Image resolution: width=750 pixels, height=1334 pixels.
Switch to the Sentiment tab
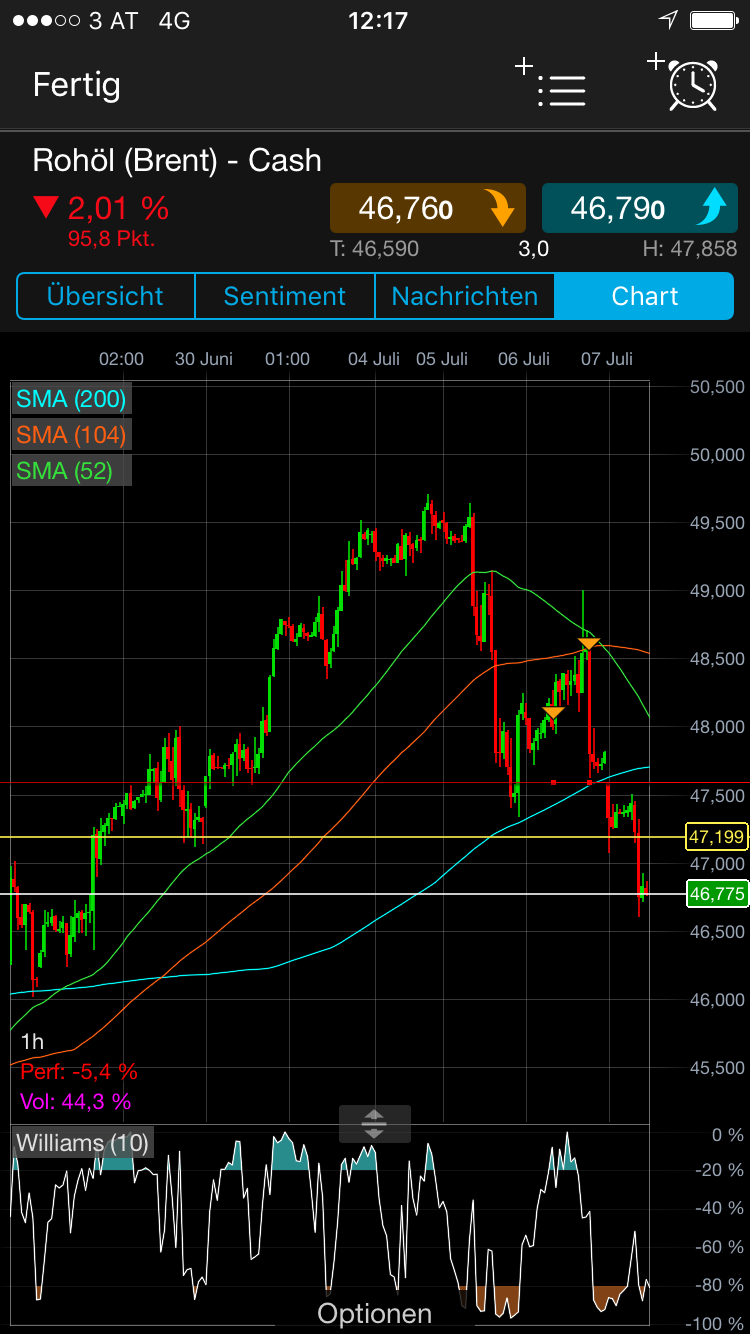pyautogui.click(x=284, y=296)
